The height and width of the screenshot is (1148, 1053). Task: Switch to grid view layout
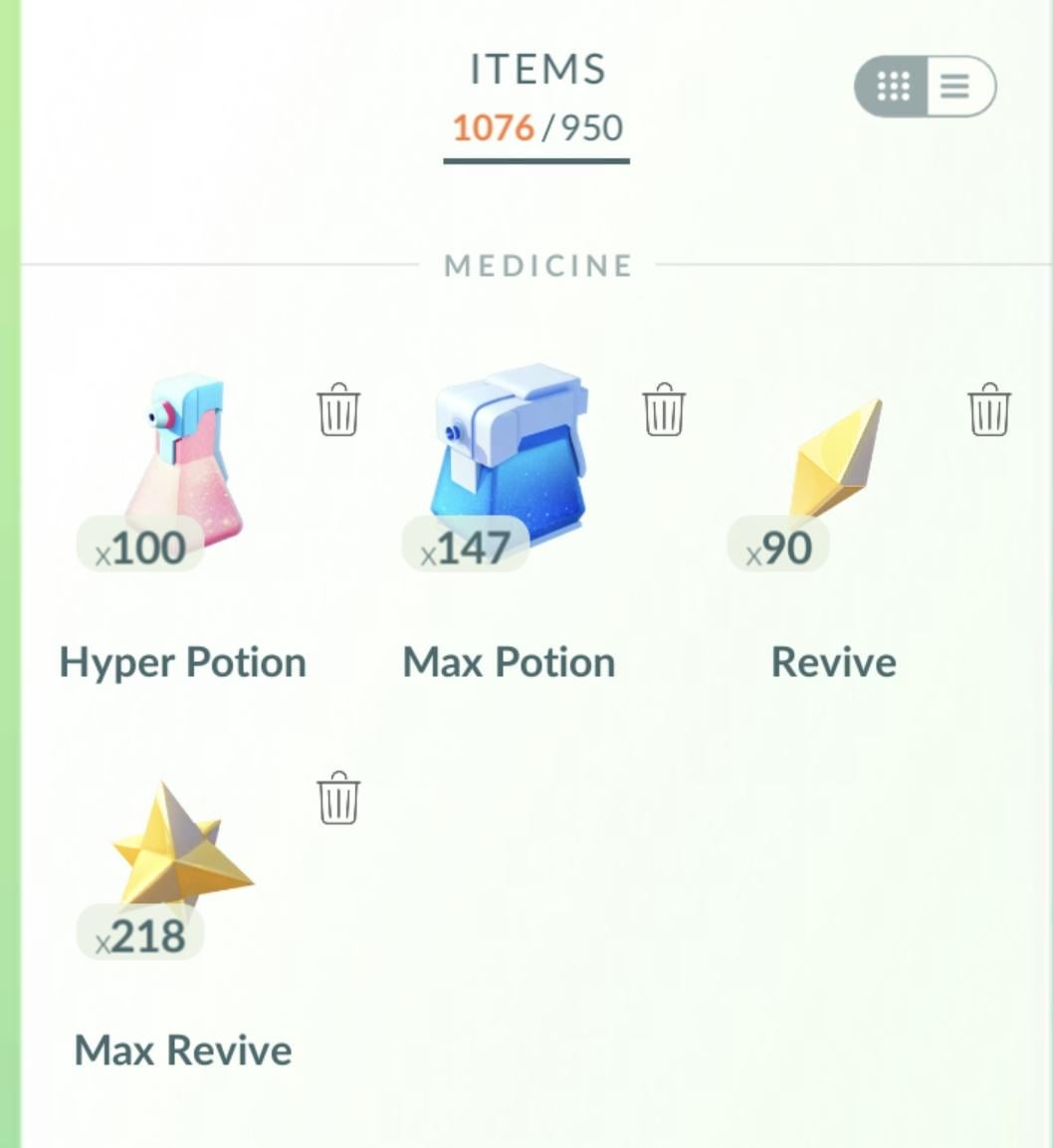pyautogui.click(x=893, y=87)
